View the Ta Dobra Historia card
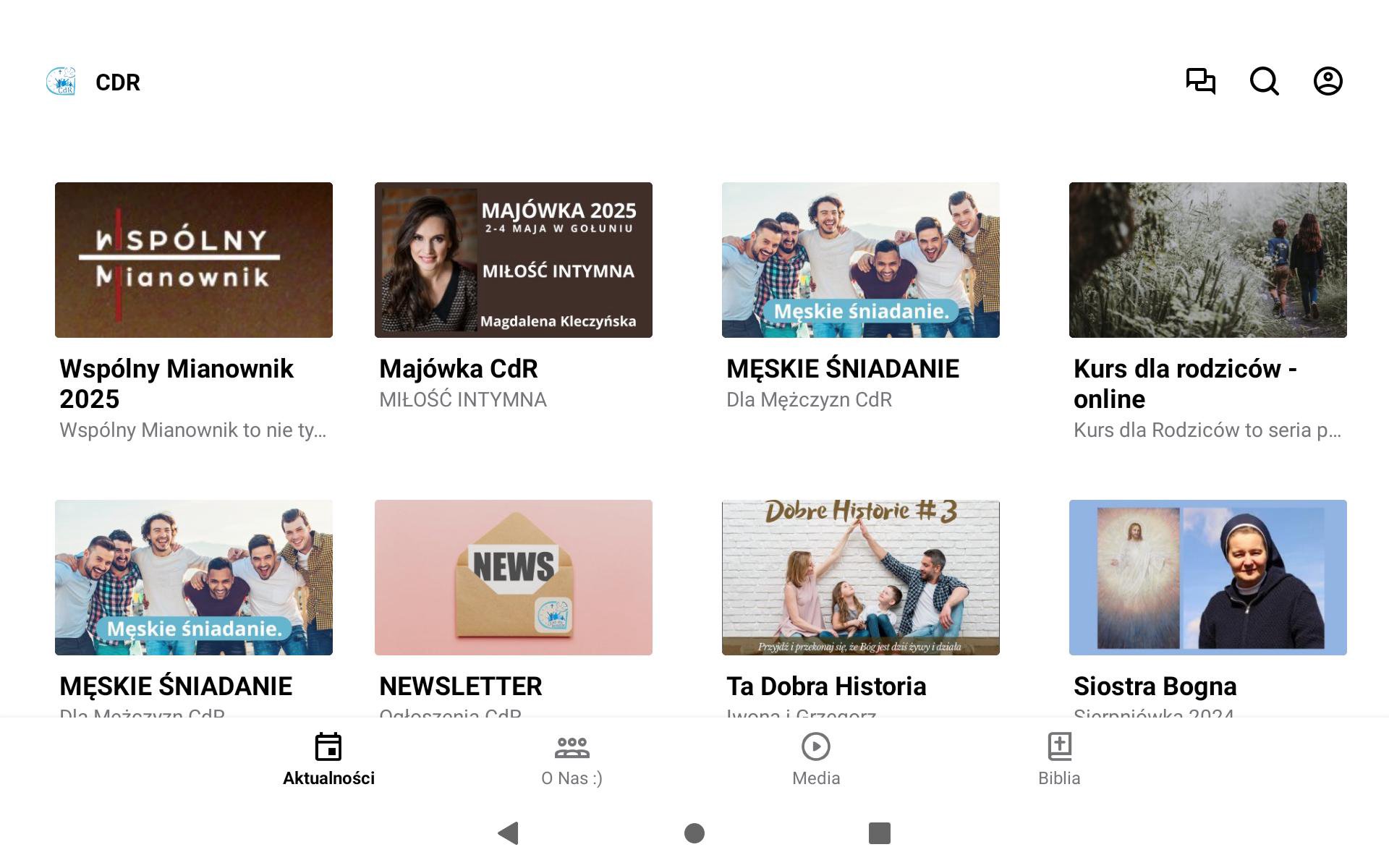Image resolution: width=1389 pixels, height=868 pixels. [x=860, y=577]
